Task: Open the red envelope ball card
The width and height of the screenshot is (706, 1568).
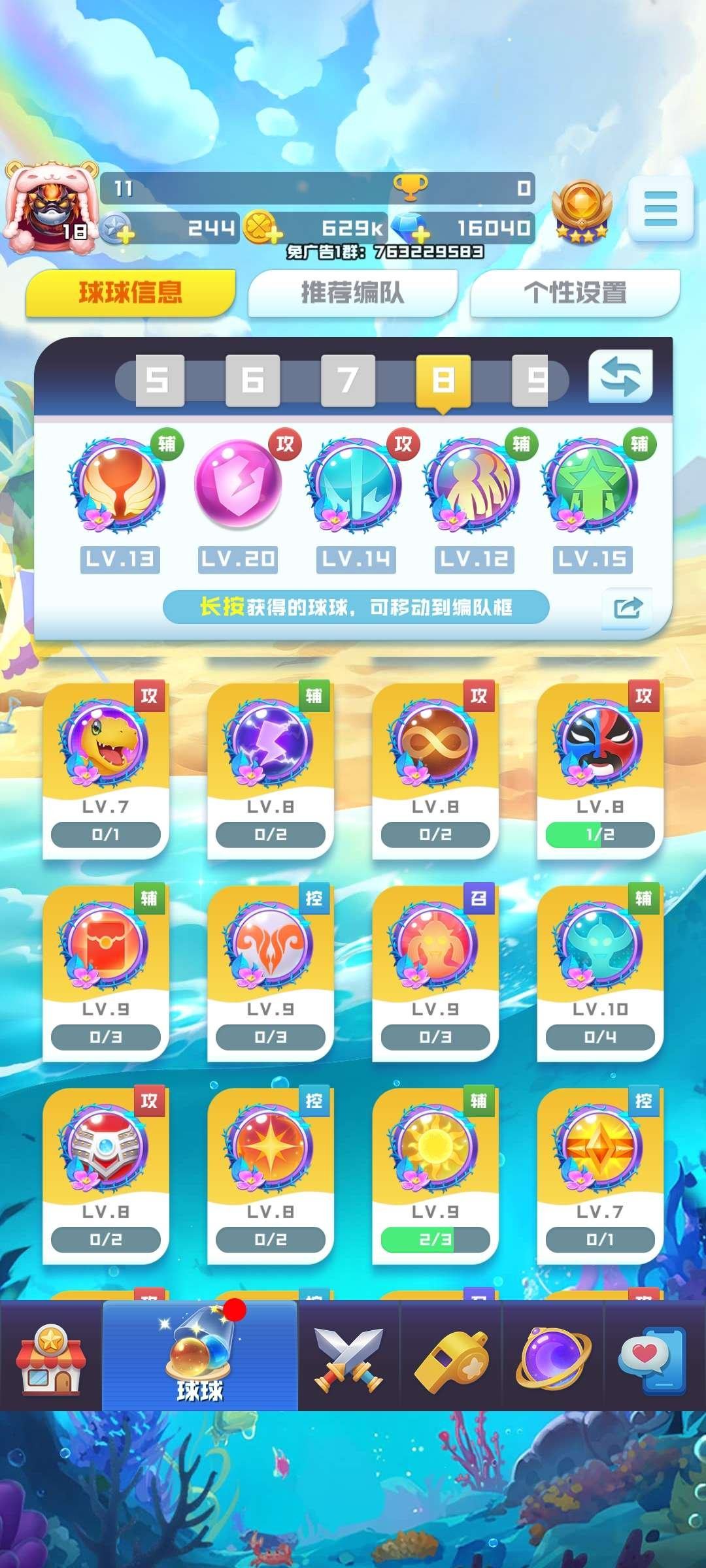Action: 106,972
